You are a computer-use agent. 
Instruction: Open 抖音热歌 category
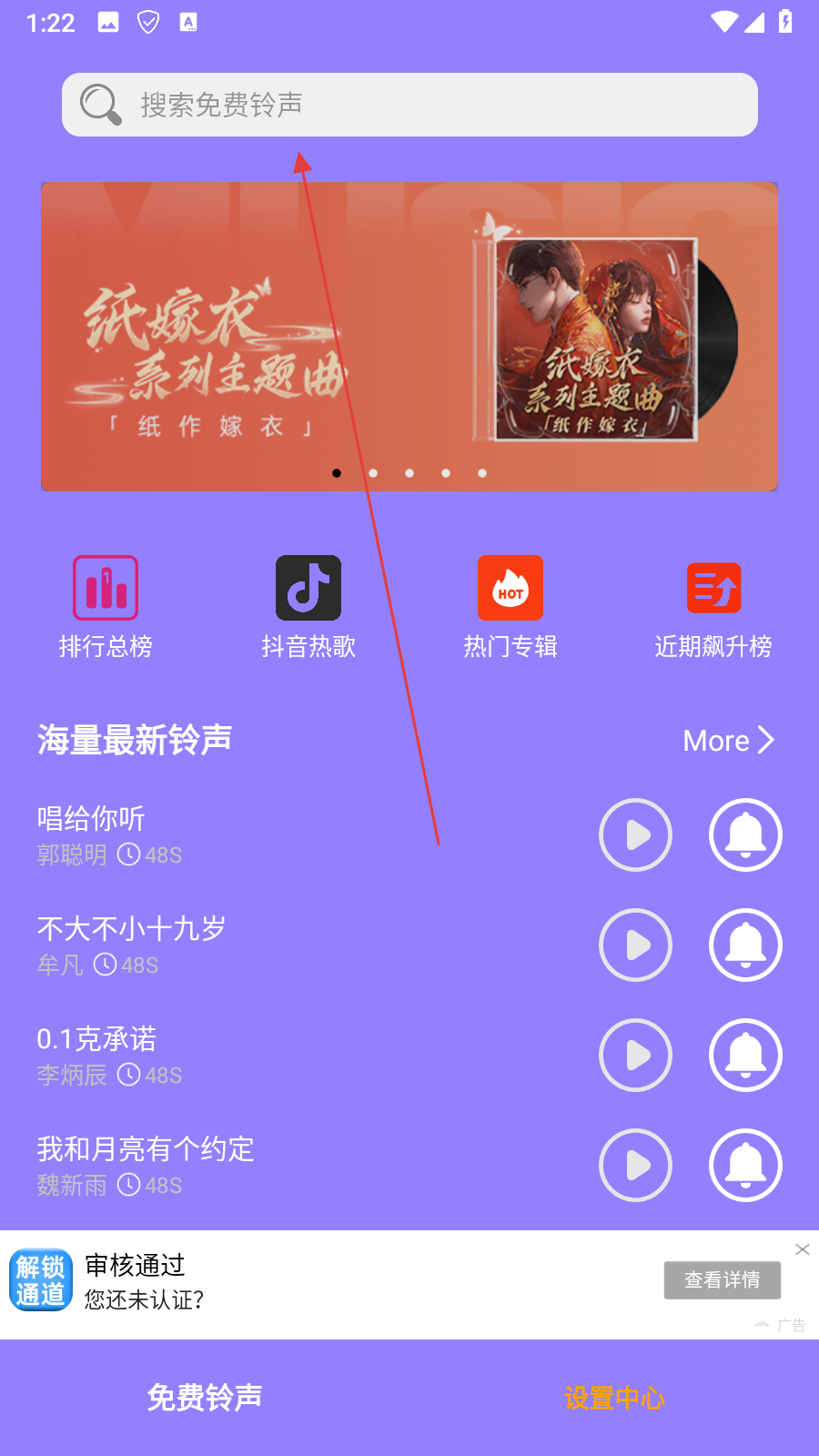[308, 607]
